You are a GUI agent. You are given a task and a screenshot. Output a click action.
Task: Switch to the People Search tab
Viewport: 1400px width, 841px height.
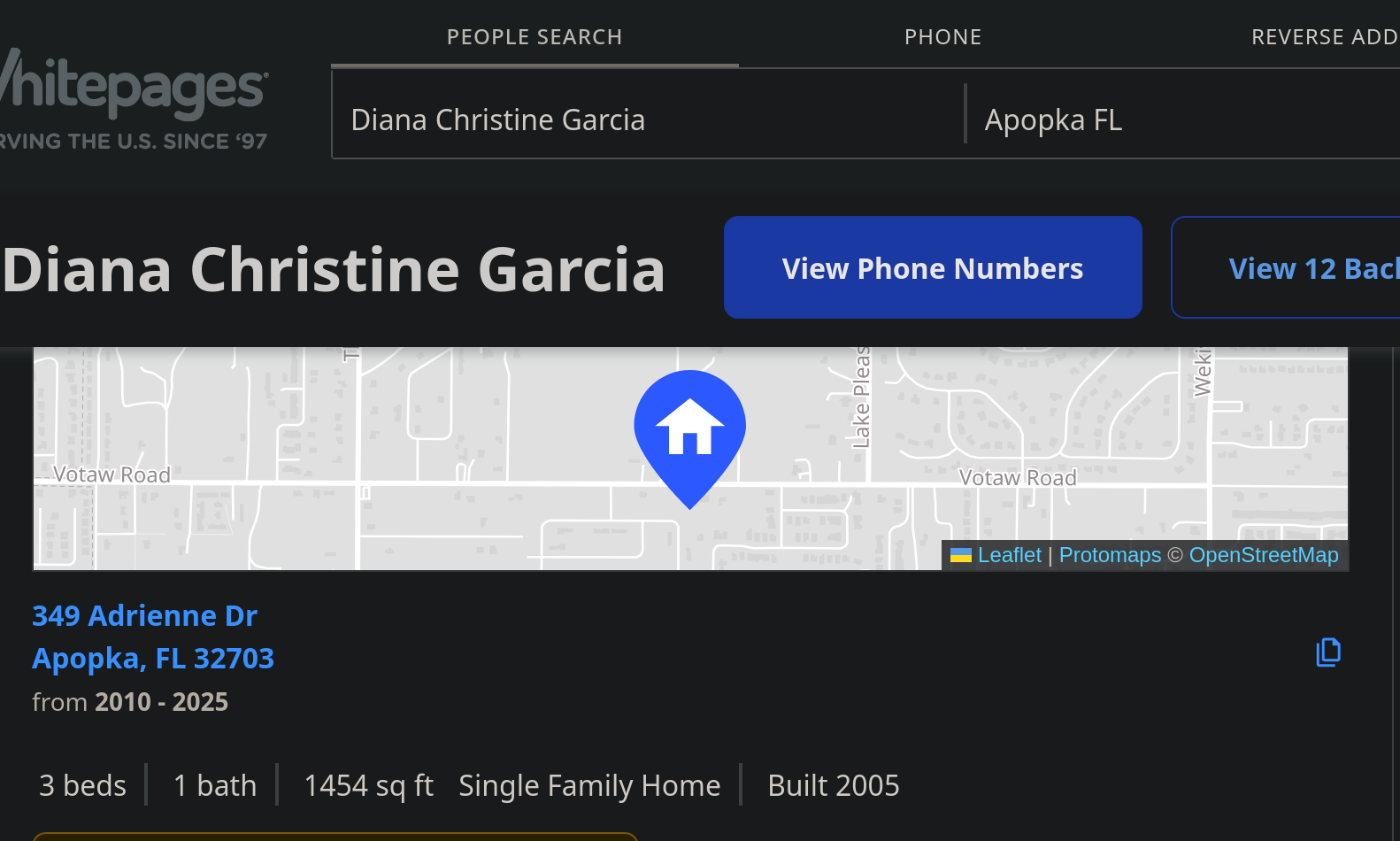(x=535, y=37)
